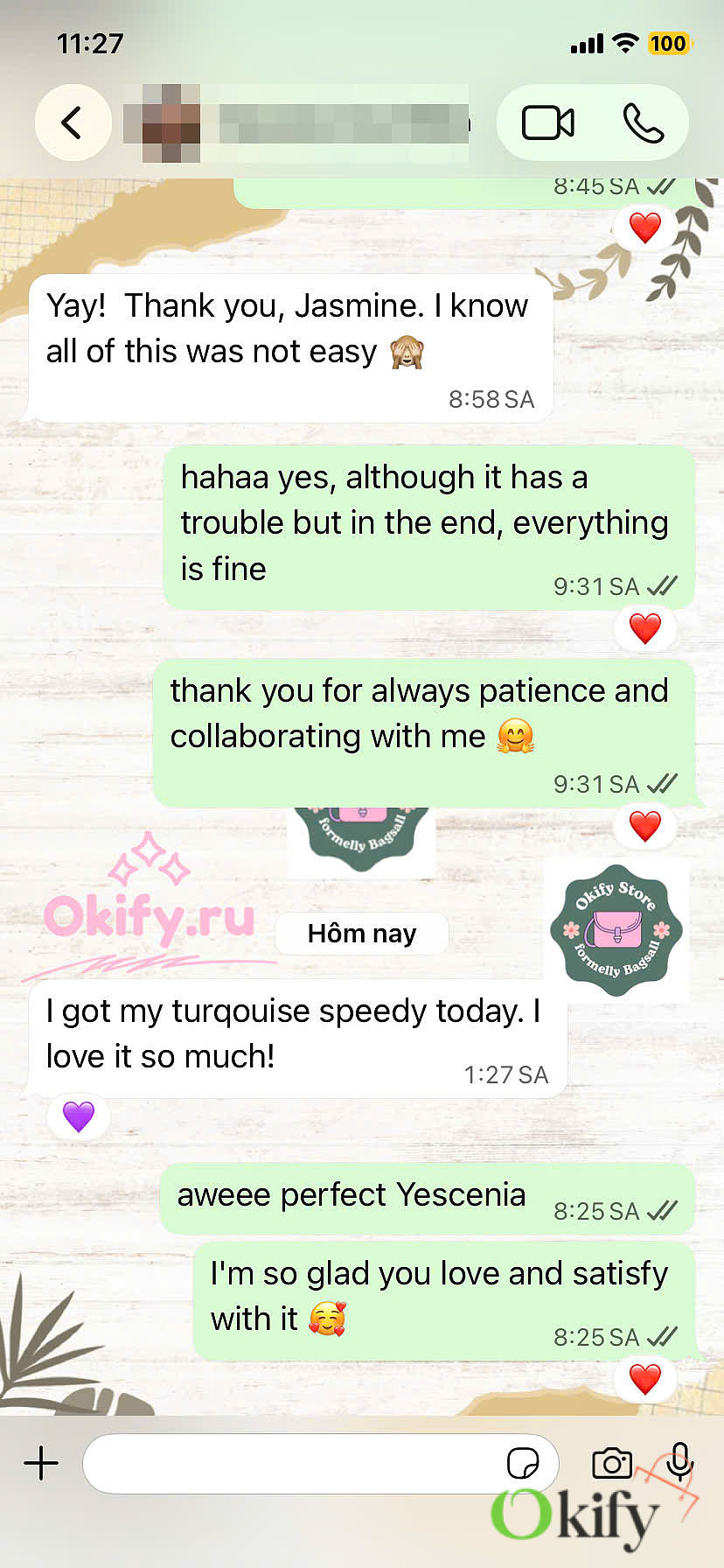Open the attachment plus menu
The image size is (724, 1568).
[41, 1463]
